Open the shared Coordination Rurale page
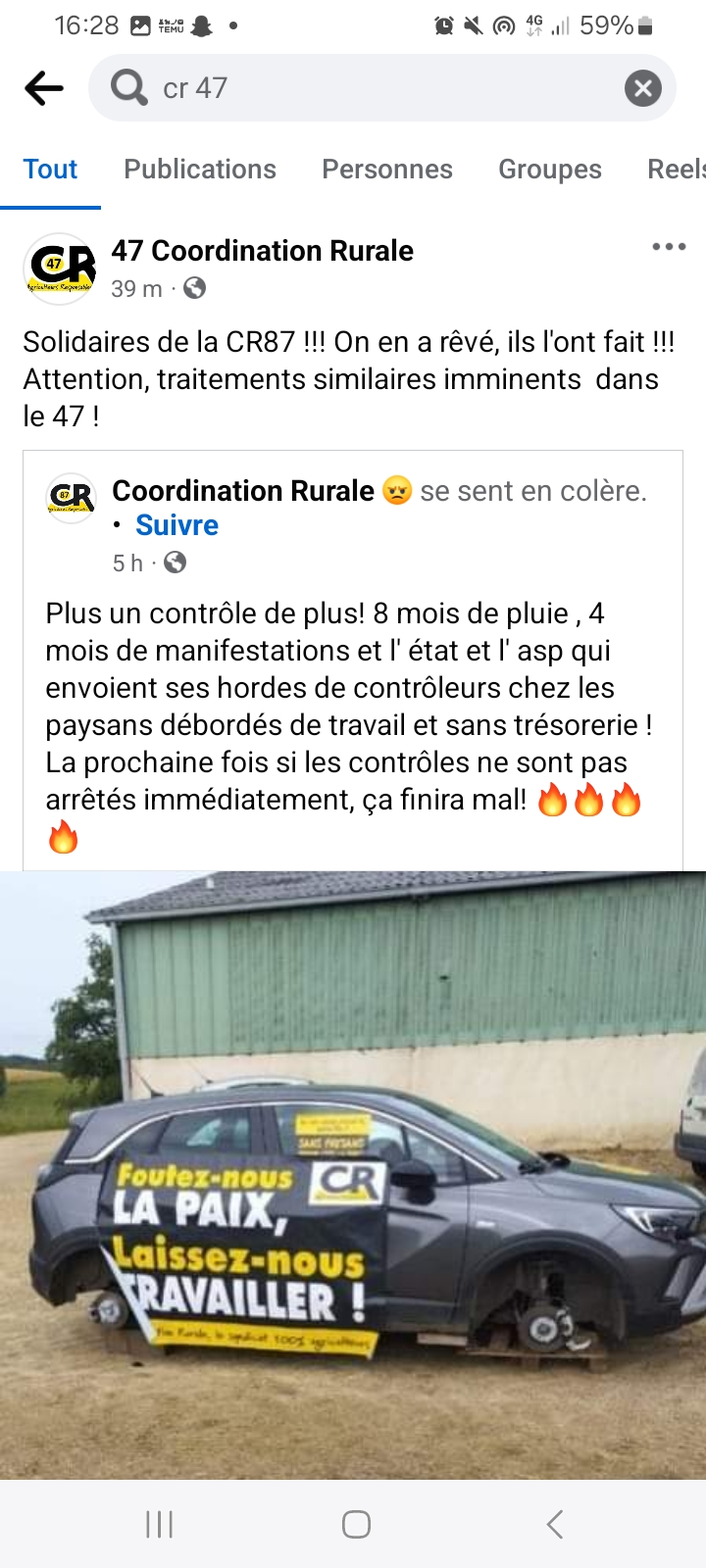The width and height of the screenshot is (706, 1568). 243,491
